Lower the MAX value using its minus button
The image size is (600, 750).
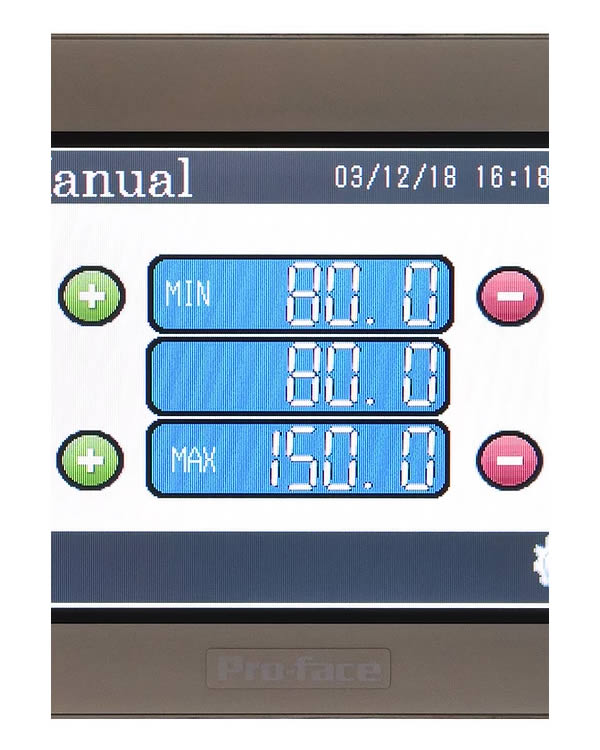point(509,461)
